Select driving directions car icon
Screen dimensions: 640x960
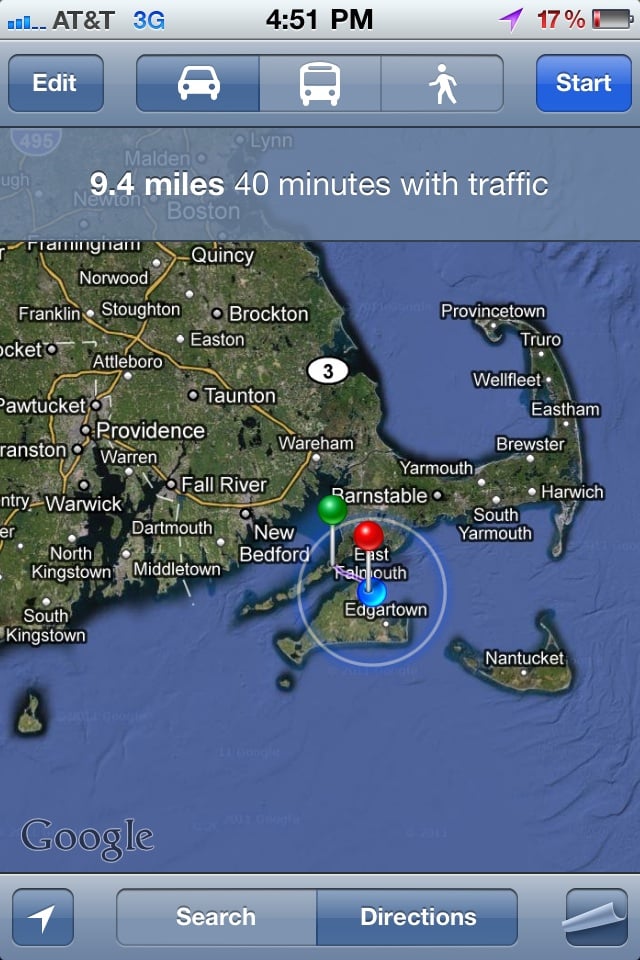coord(198,83)
